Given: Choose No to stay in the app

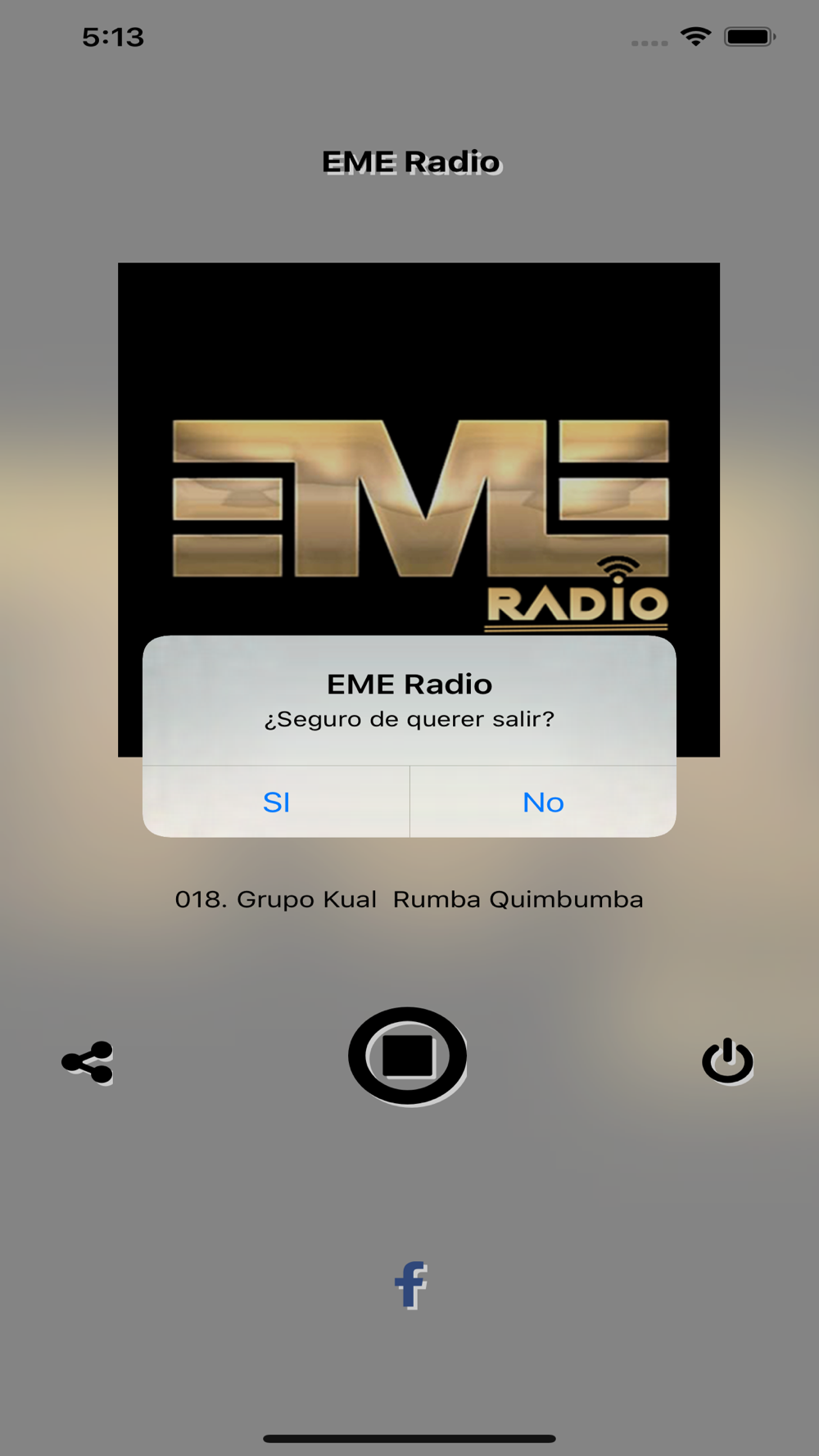Looking at the screenshot, I should pyautogui.click(x=543, y=802).
